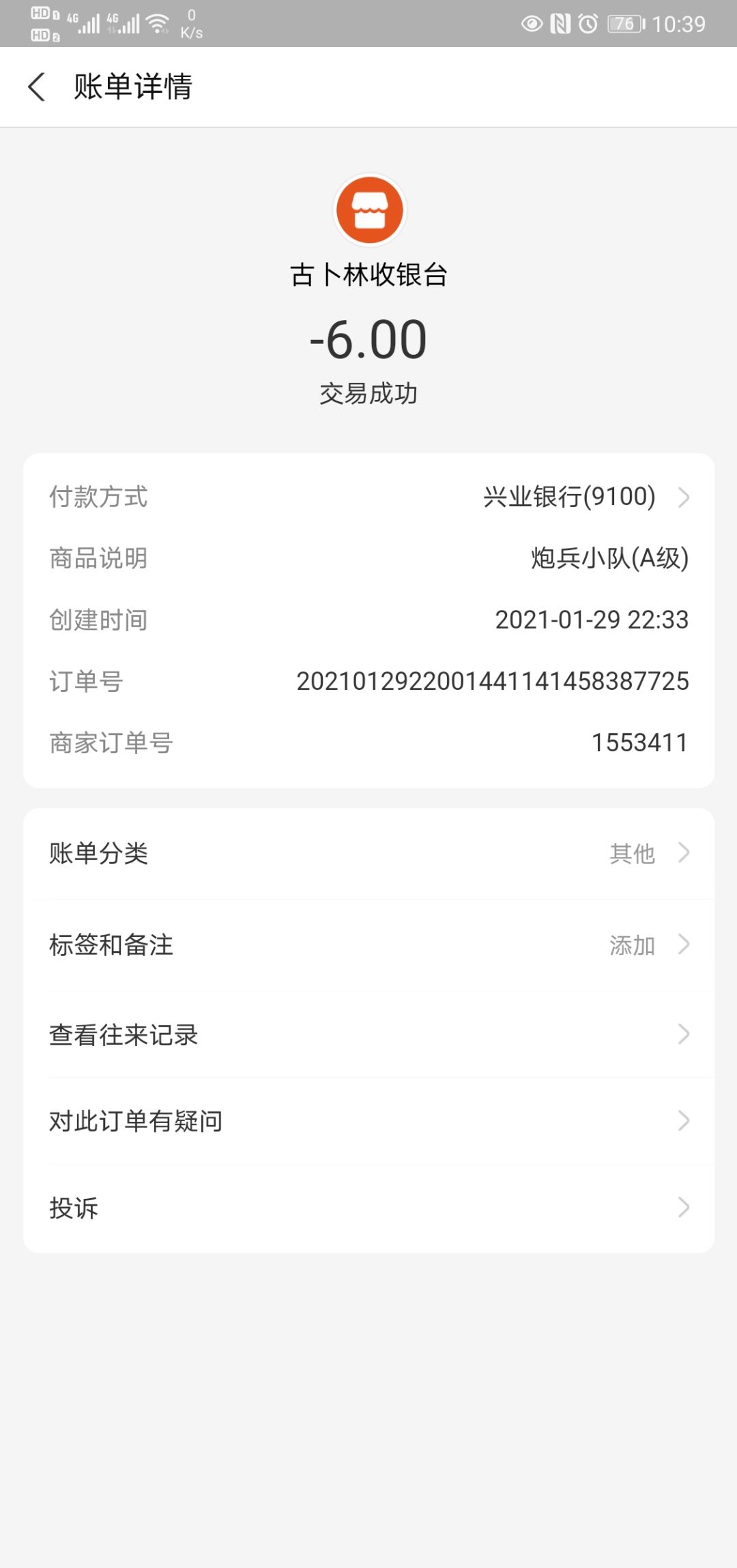
Task: Tap 投诉 to file a complaint
Action: click(x=369, y=1207)
